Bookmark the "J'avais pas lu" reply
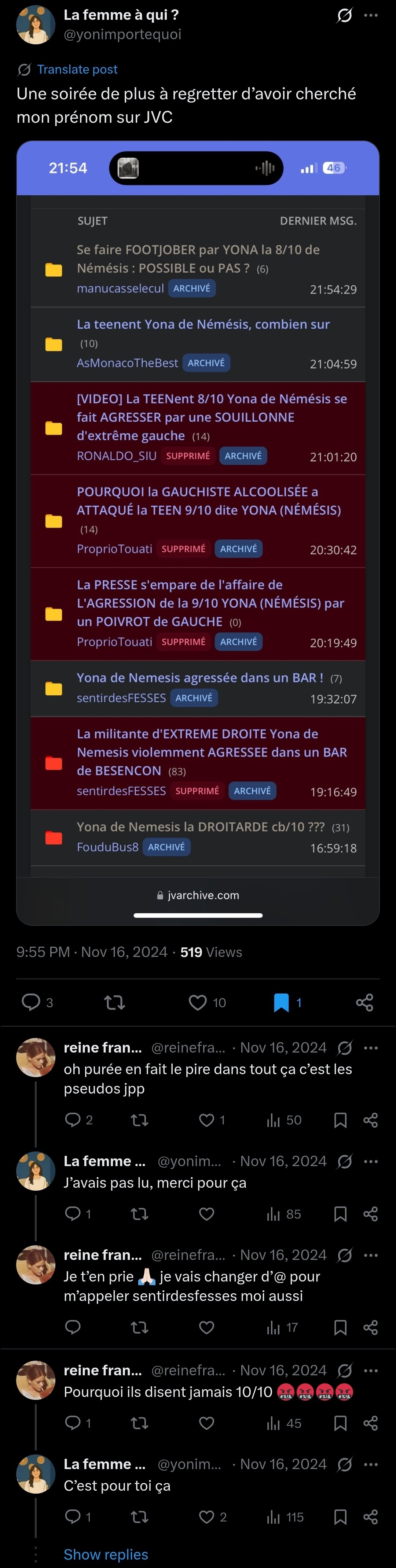The image size is (396, 1568). point(341,1214)
